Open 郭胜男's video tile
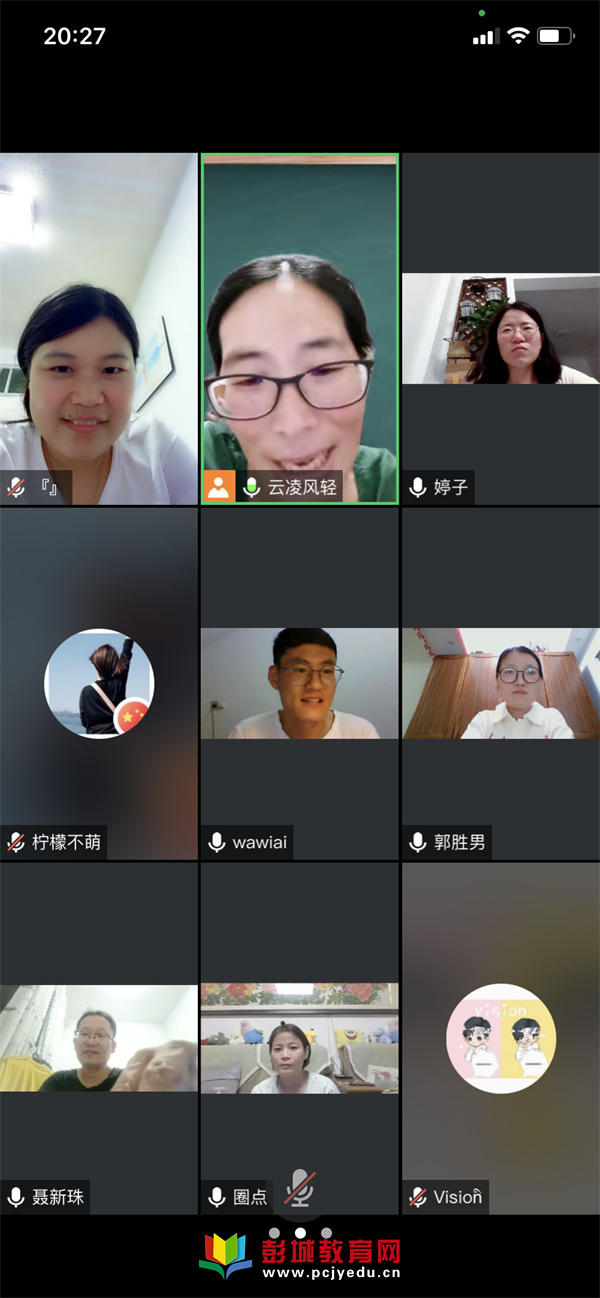The height and width of the screenshot is (1298, 600). pyautogui.click(x=500, y=683)
